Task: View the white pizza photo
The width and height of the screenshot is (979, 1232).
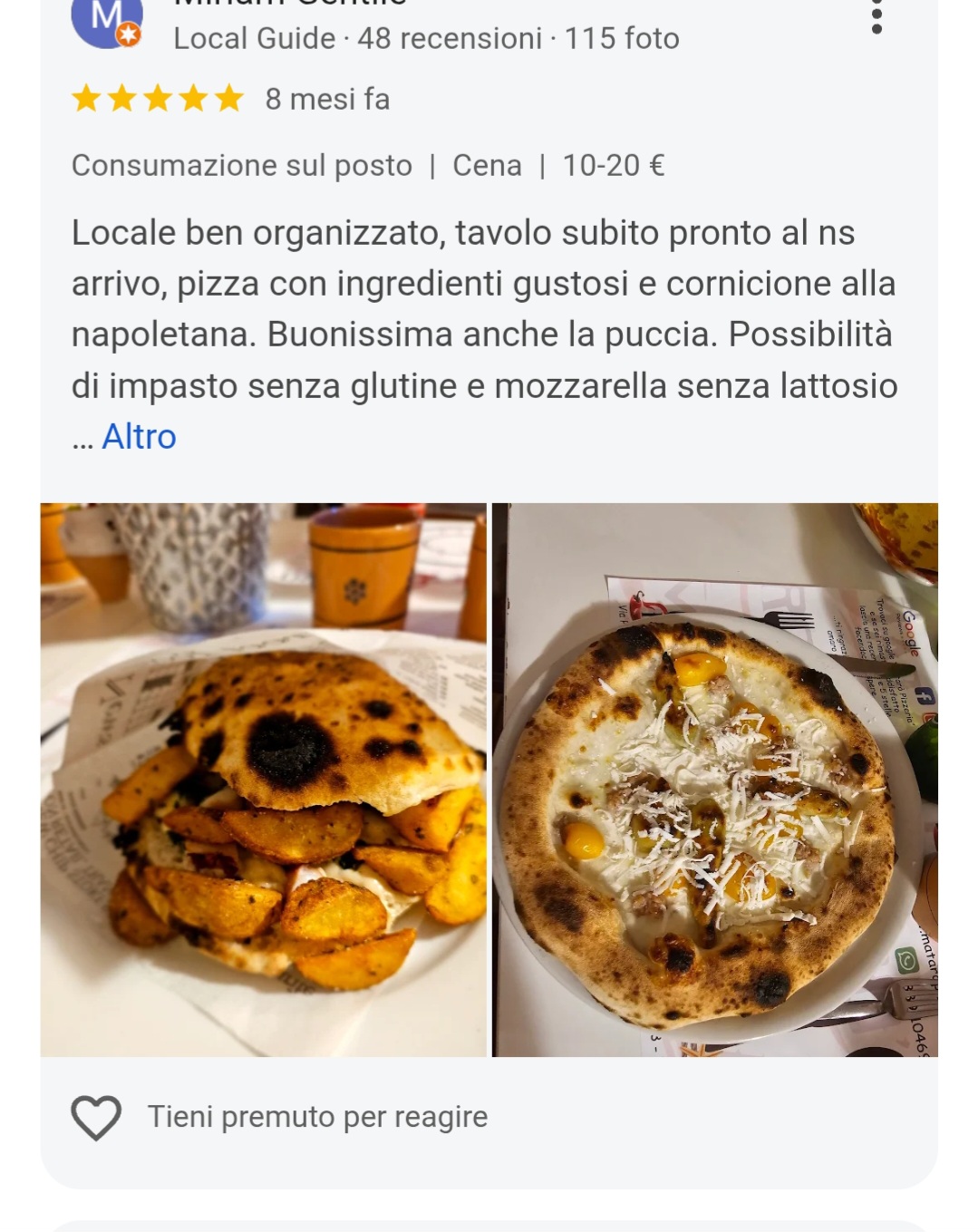Action: coord(715,780)
